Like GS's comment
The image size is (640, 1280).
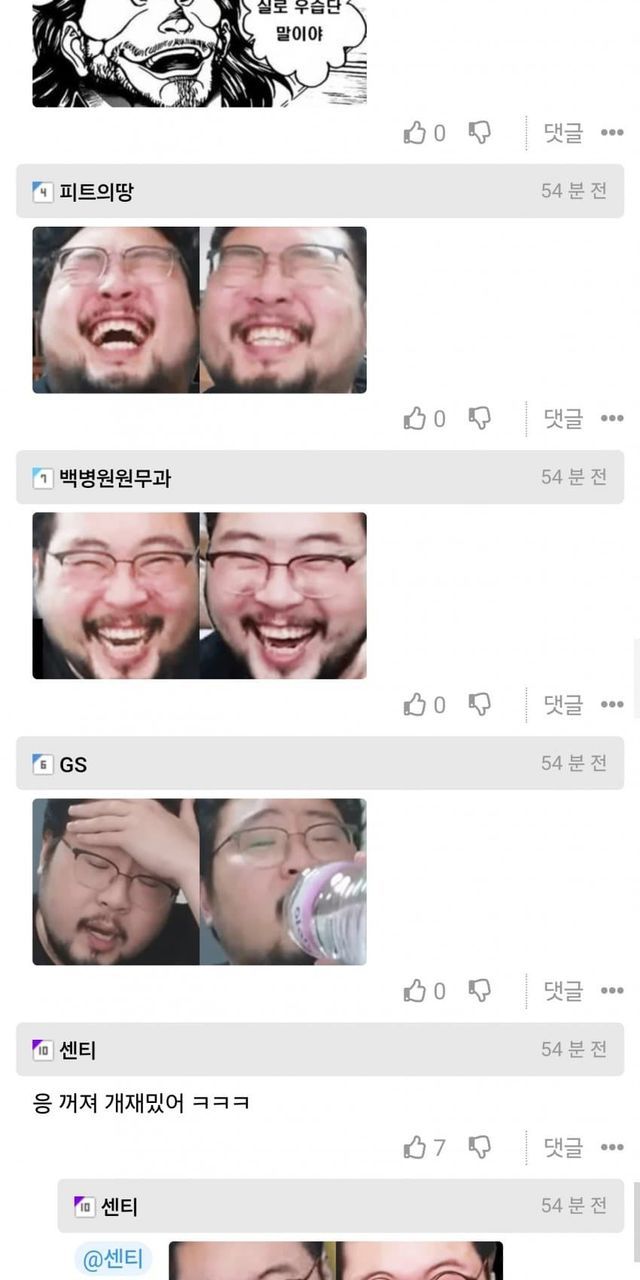coord(415,991)
